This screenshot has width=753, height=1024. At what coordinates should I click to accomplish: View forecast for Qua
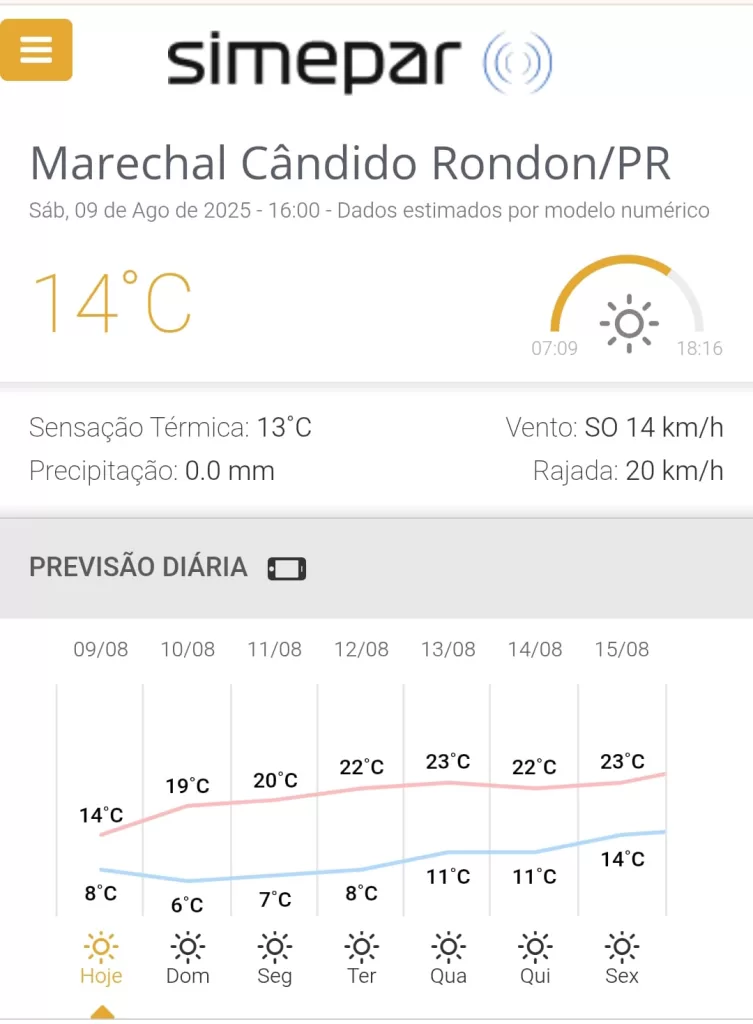click(x=448, y=958)
